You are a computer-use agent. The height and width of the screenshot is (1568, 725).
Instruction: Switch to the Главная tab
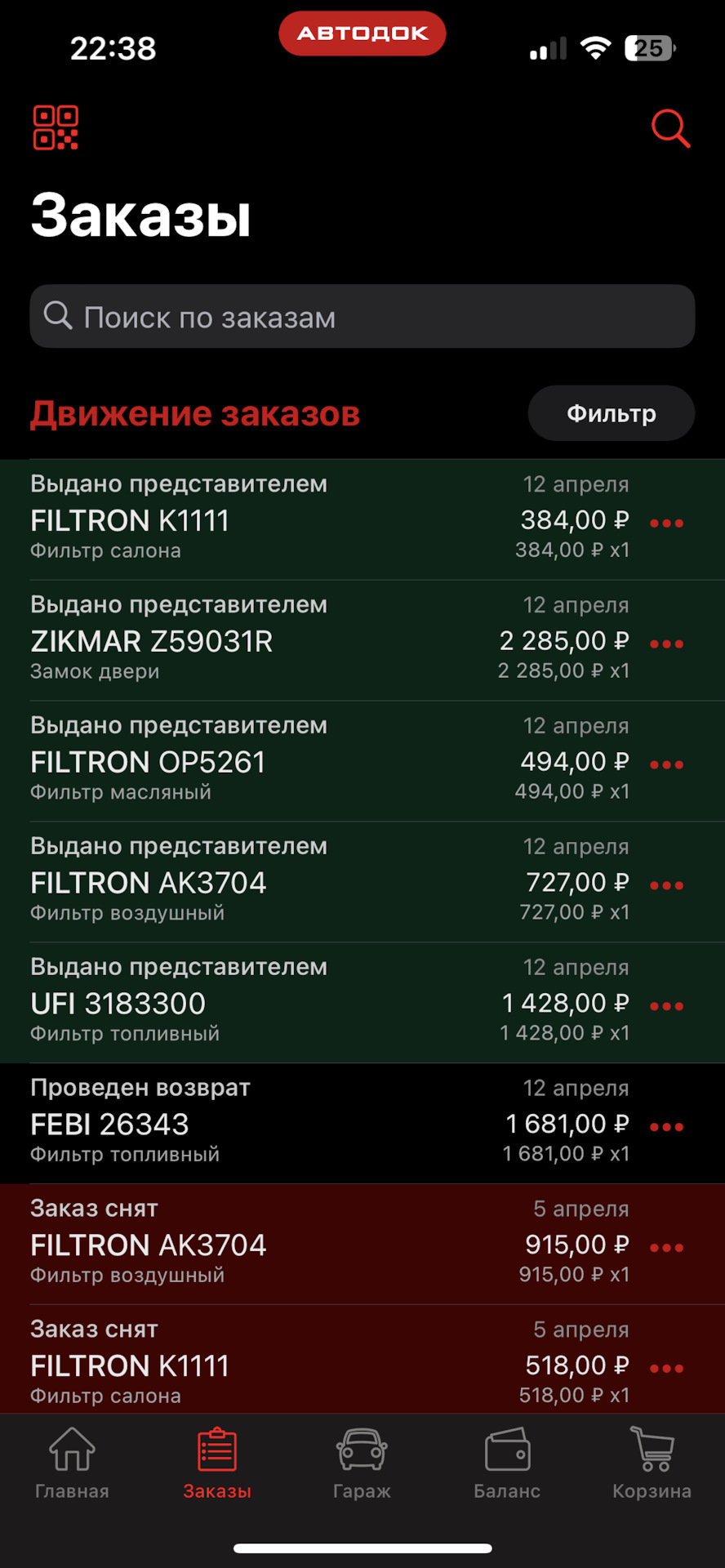(x=72, y=1463)
